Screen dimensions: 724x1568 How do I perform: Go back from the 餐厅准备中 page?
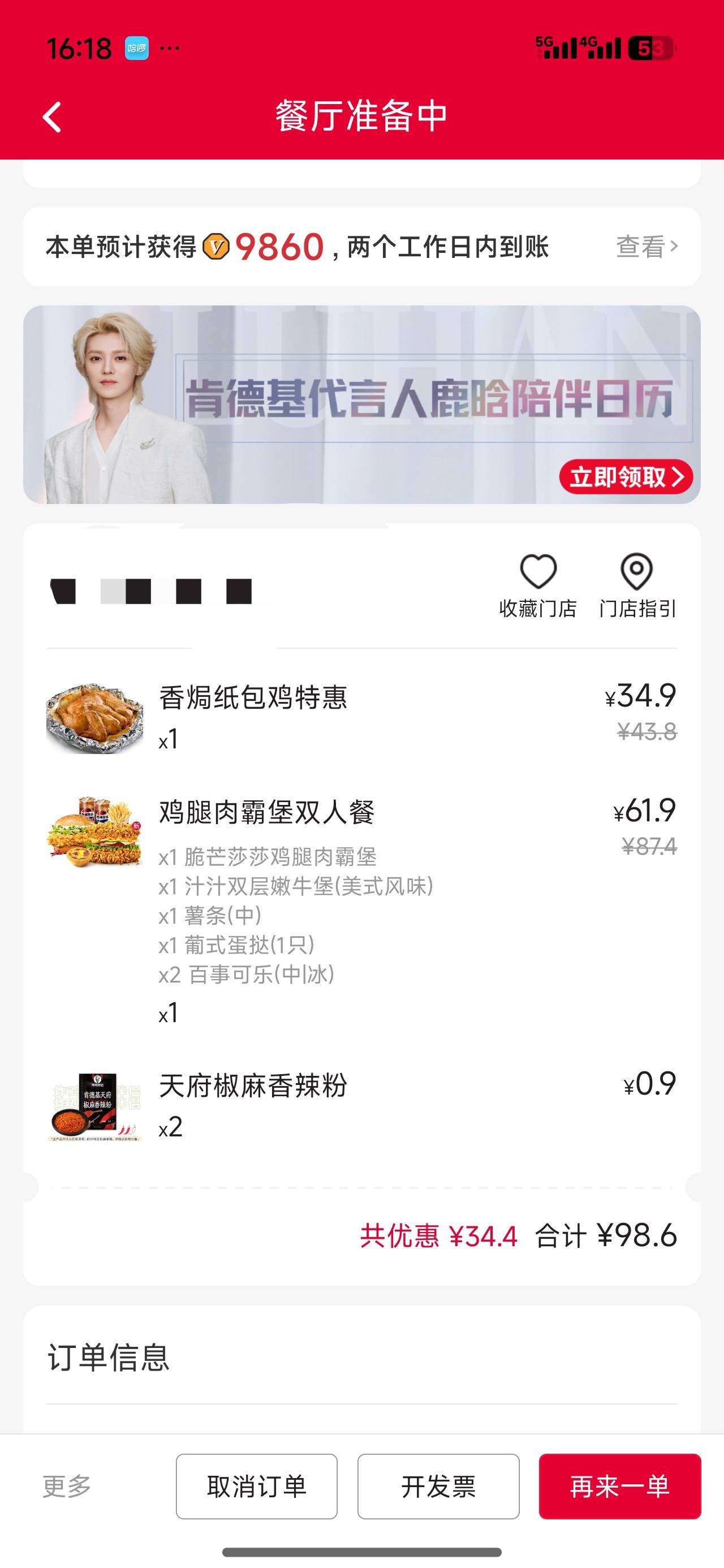pyautogui.click(x=53, y=117)
